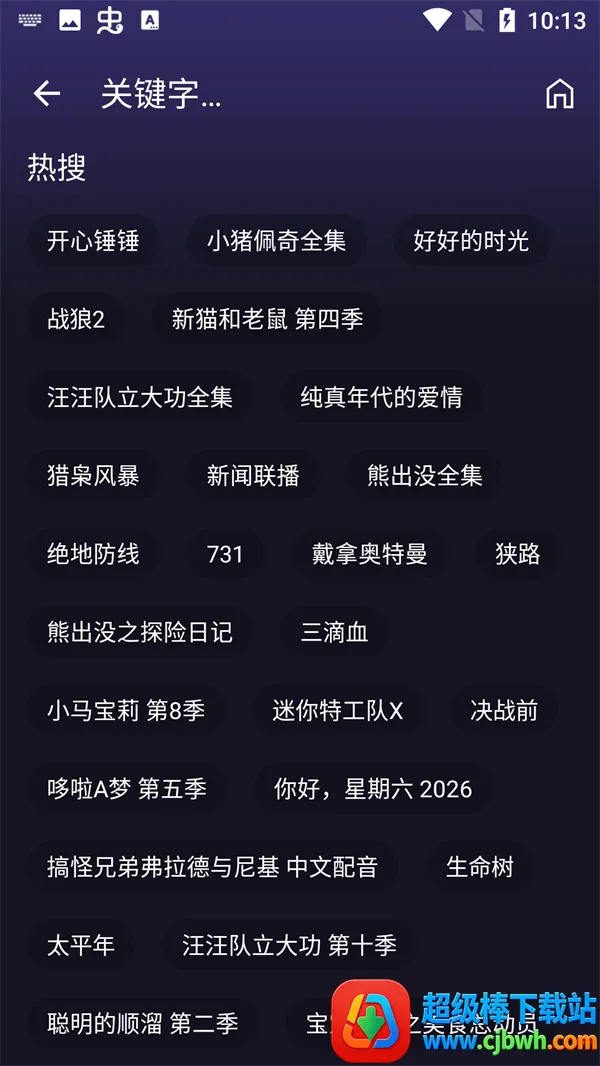Select the 戴拿奥特曼 chip

point(369,554)
